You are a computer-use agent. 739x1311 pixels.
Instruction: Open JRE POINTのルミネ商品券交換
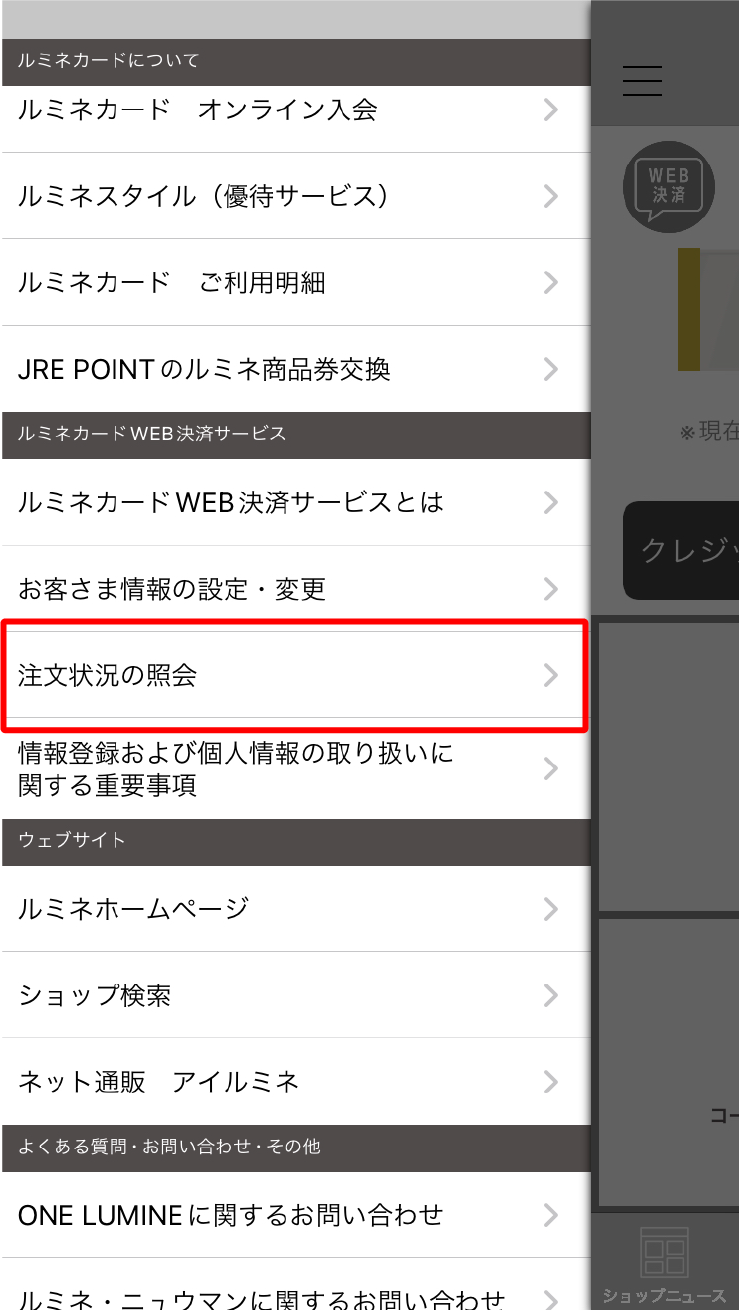[295, 370]
